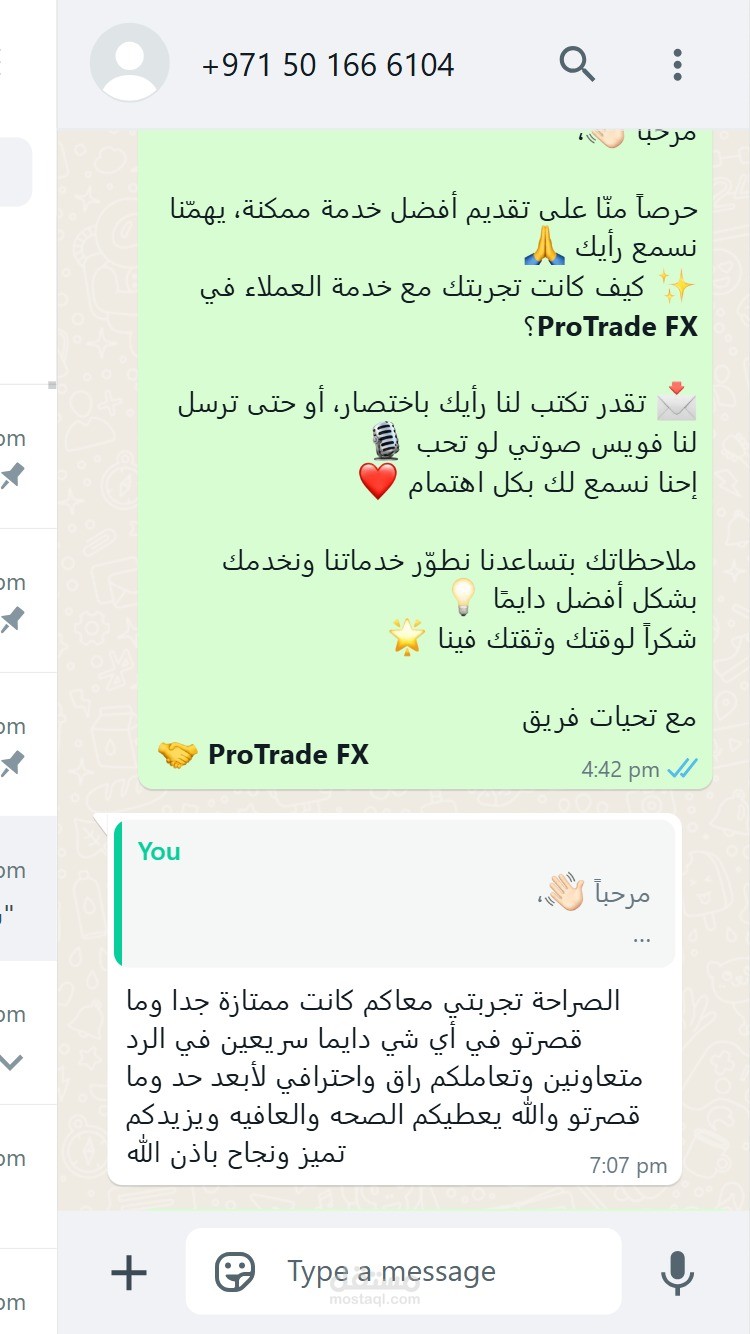Image resolution: width=750 pixels, height=1334 pixels.
Task: Click the long green ProTrade FX message bubble
Action: click(420, 450)
